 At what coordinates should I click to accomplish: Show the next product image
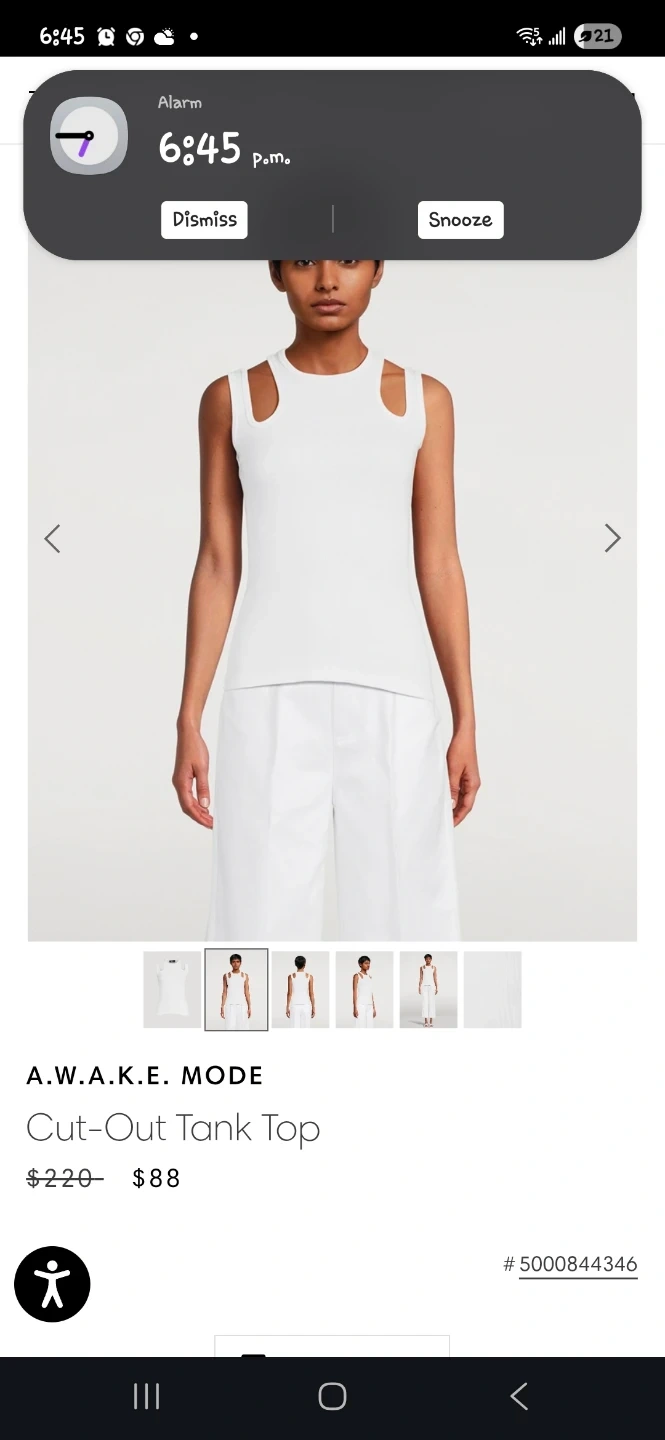(612, 539)
